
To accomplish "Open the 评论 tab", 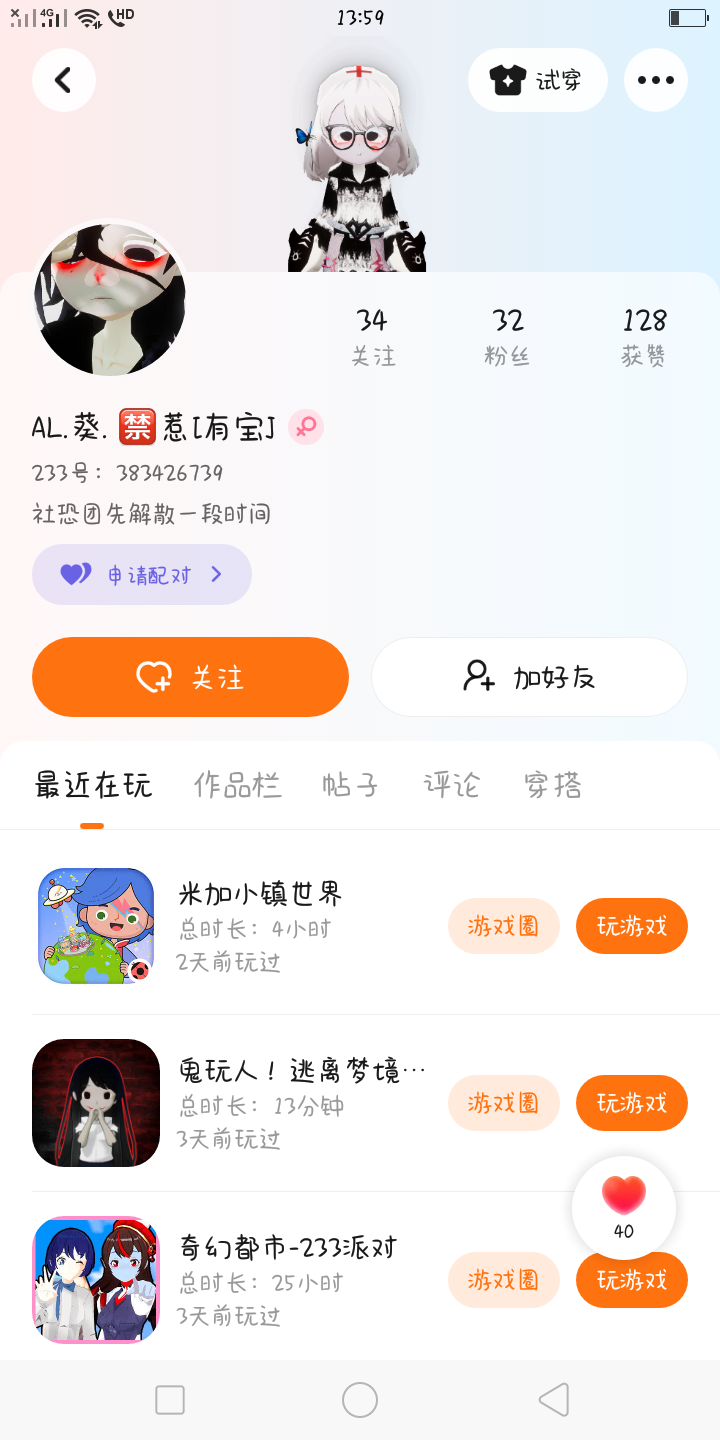I will (451, 785).
